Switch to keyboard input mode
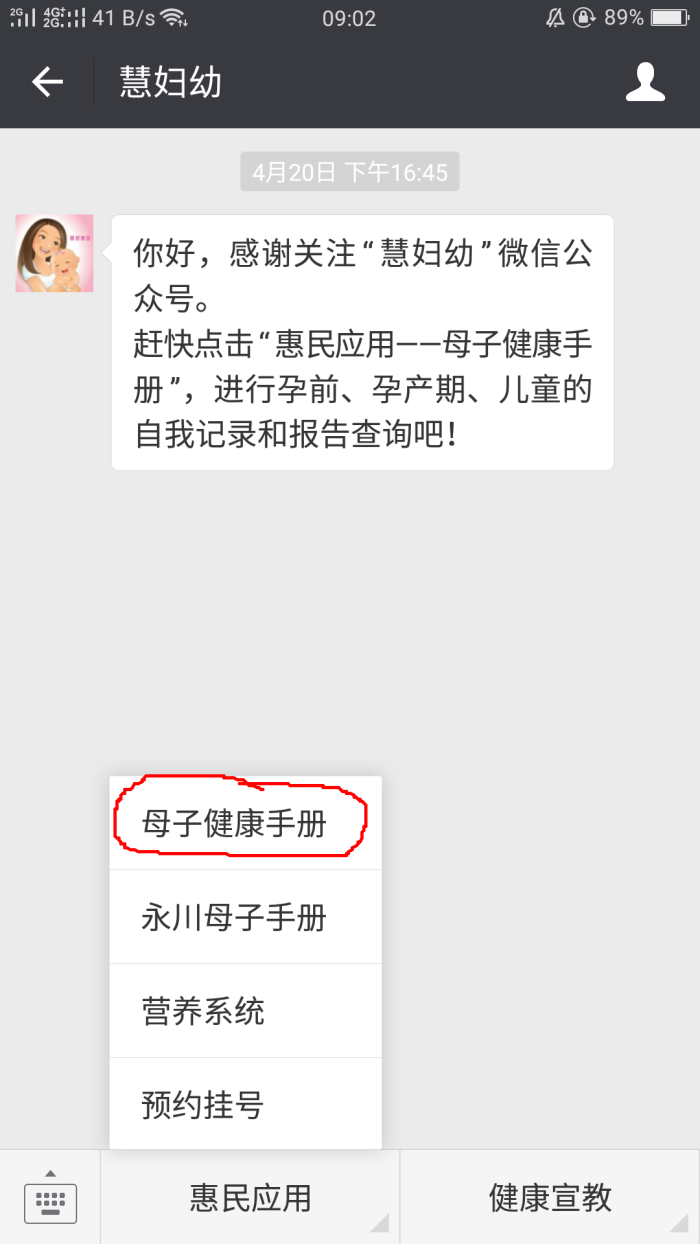700x1244 pixels. pos(50,1197)
